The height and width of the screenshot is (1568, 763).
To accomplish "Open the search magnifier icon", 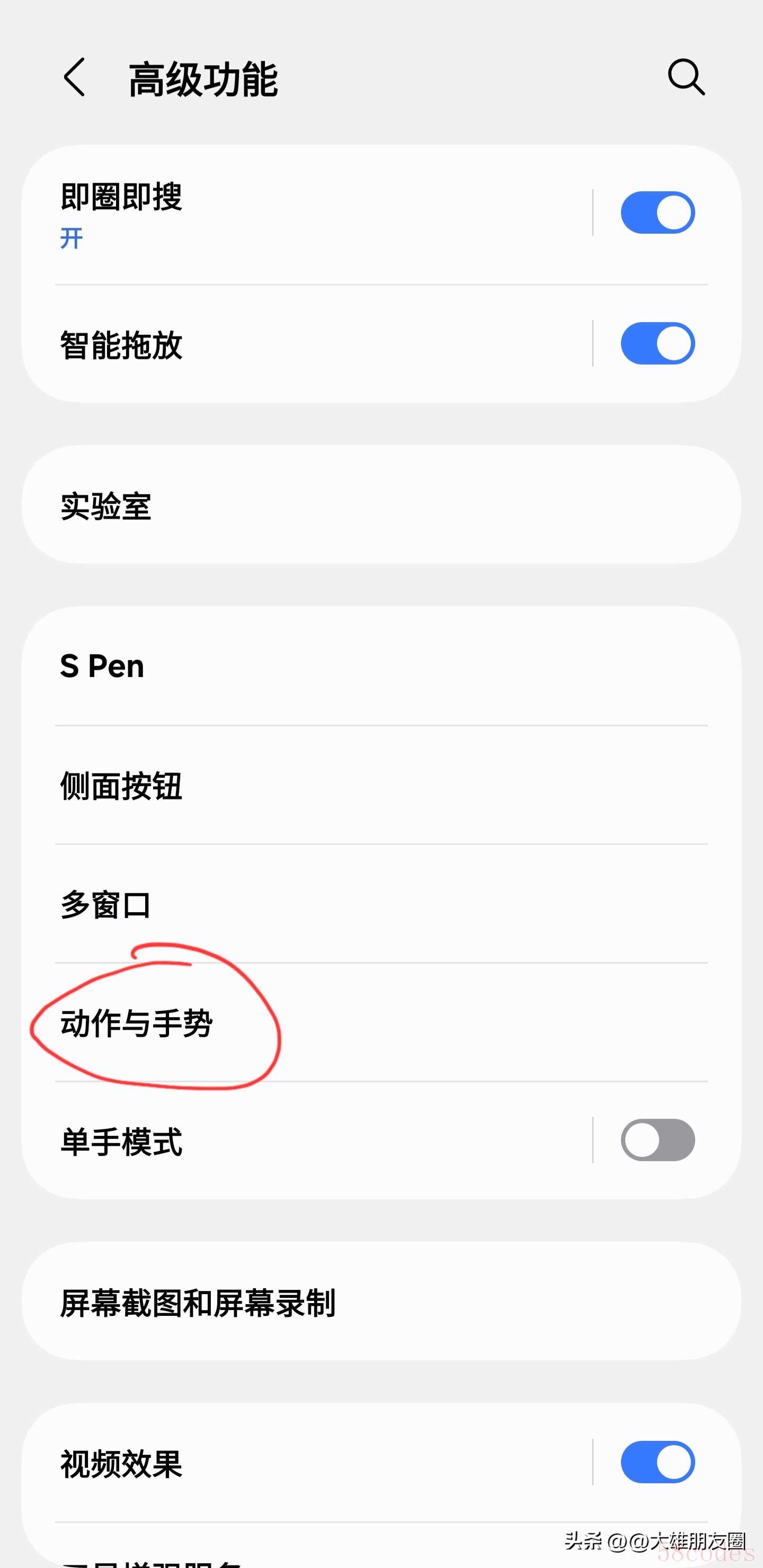I will (686, 77).
